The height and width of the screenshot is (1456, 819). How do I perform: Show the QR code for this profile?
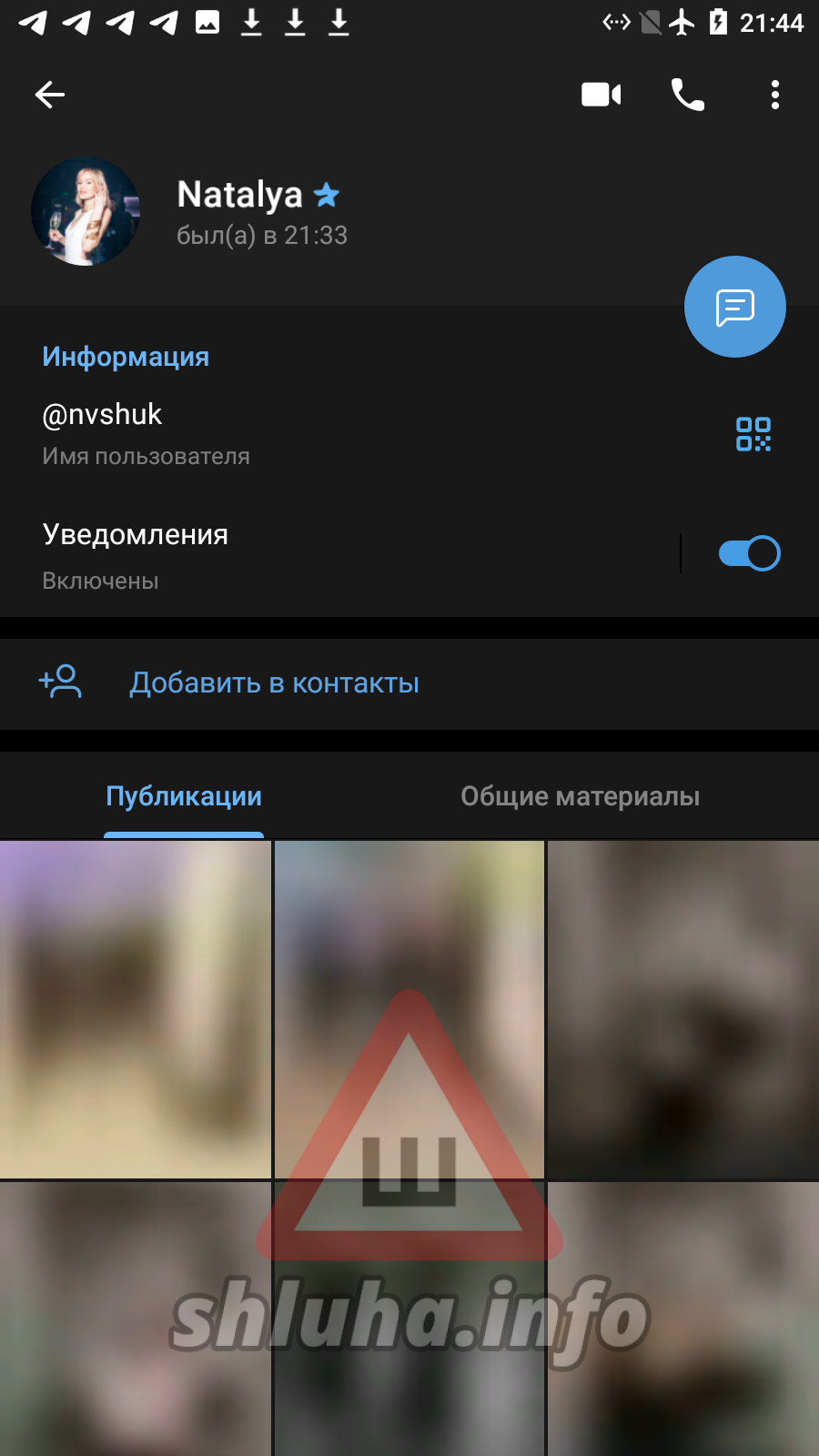753,434
